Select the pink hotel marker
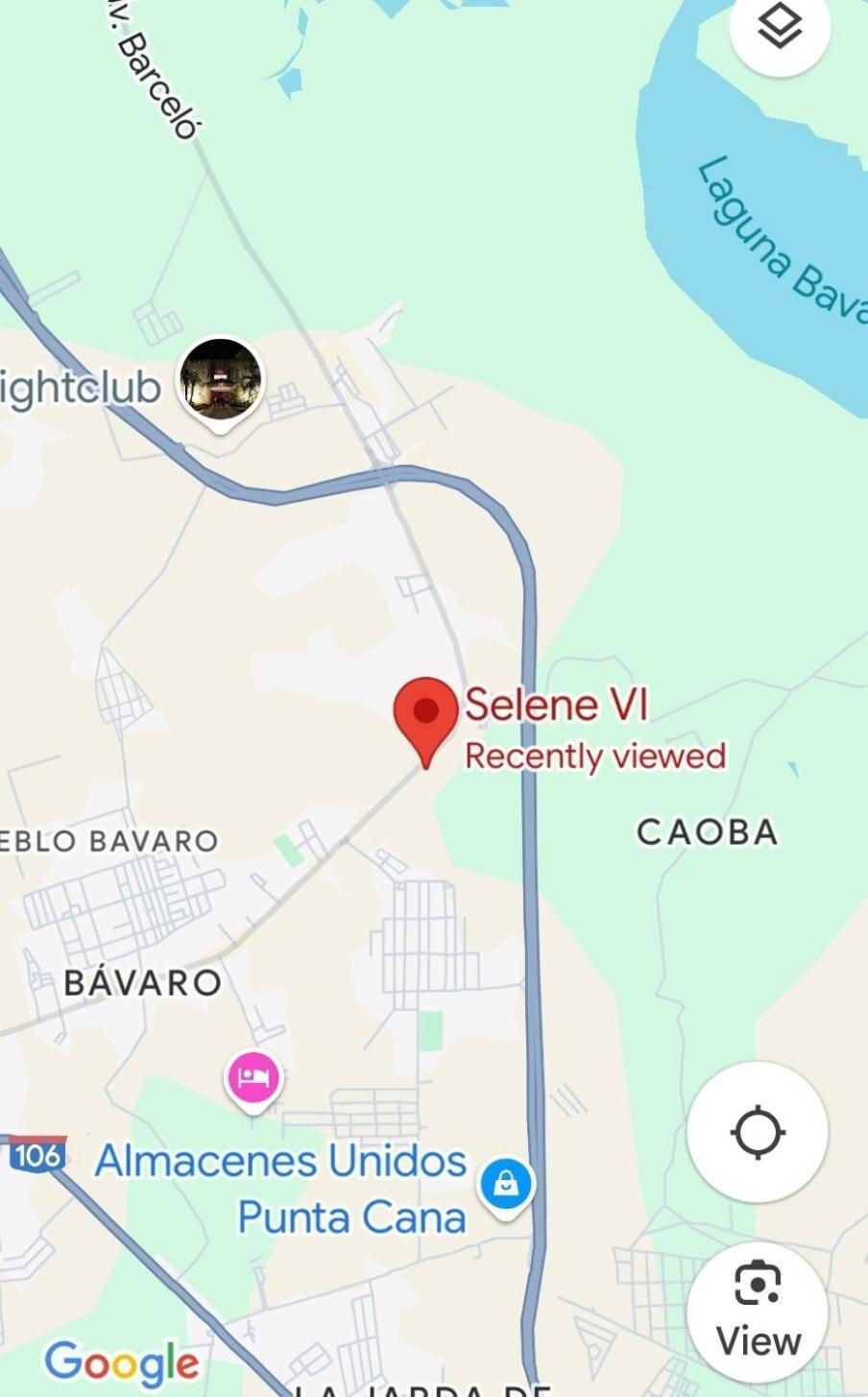 coord(253,1078)
